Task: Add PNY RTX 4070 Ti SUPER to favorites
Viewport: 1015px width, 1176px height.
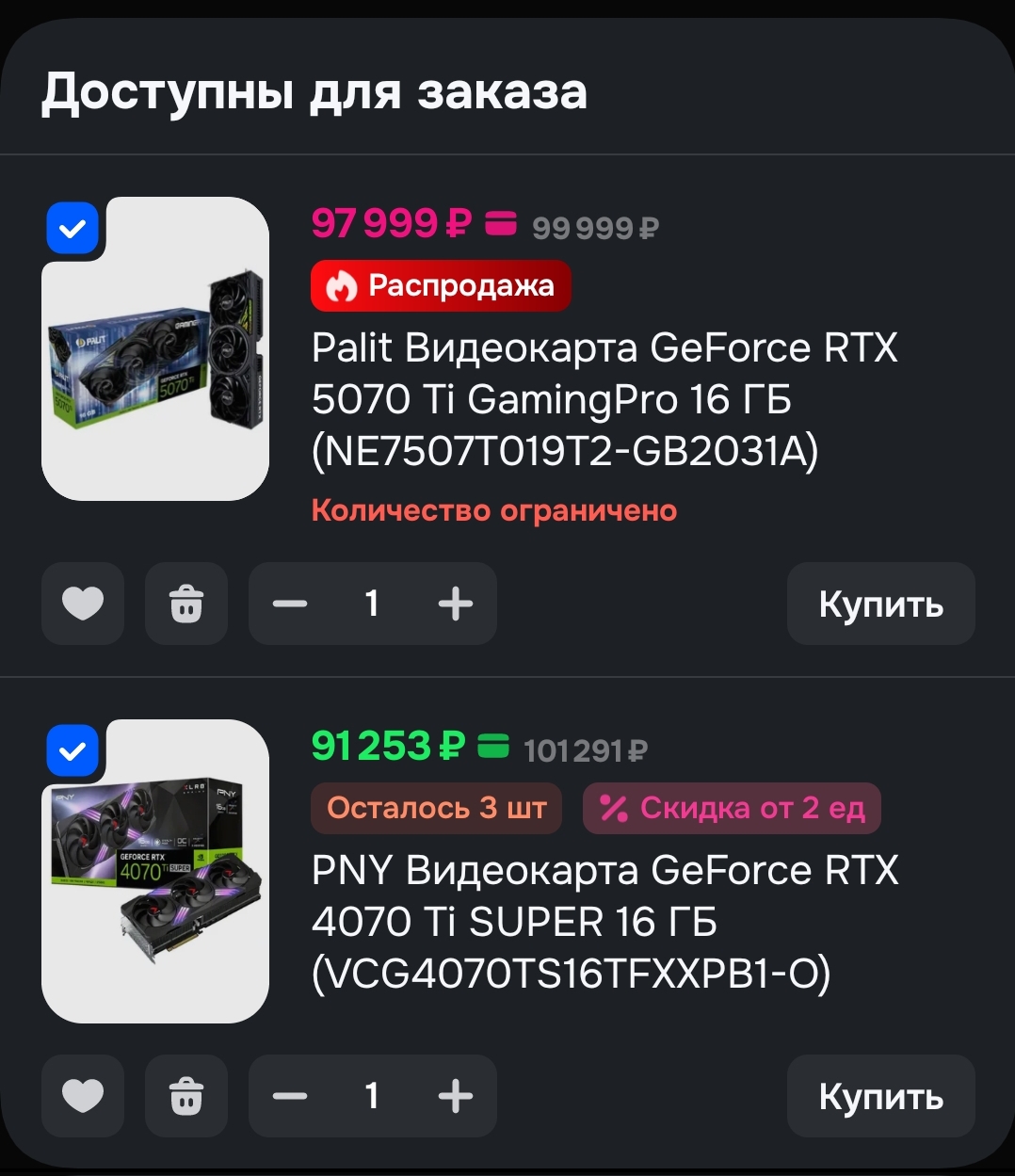Action: [x=83, y=1096]
